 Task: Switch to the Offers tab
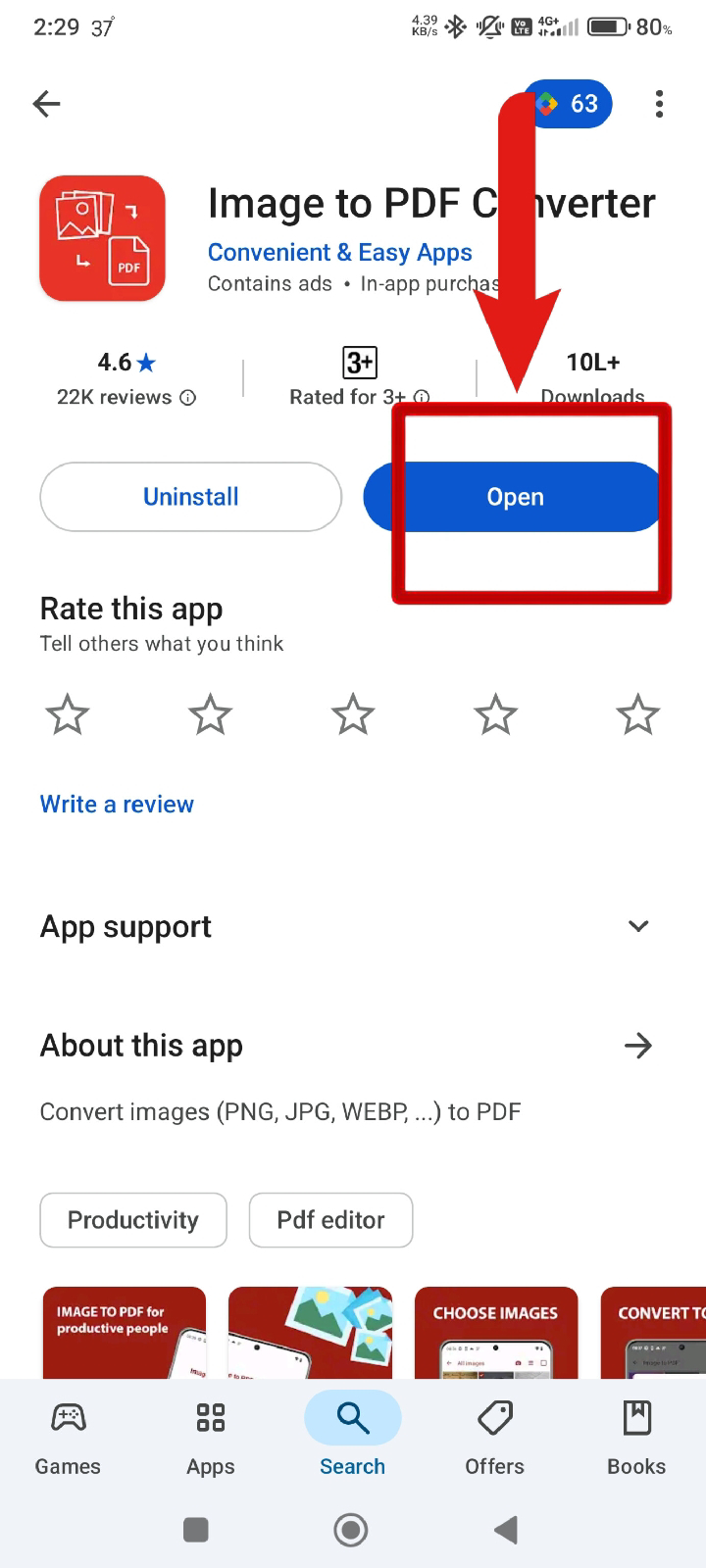[x=494, y=1437]
